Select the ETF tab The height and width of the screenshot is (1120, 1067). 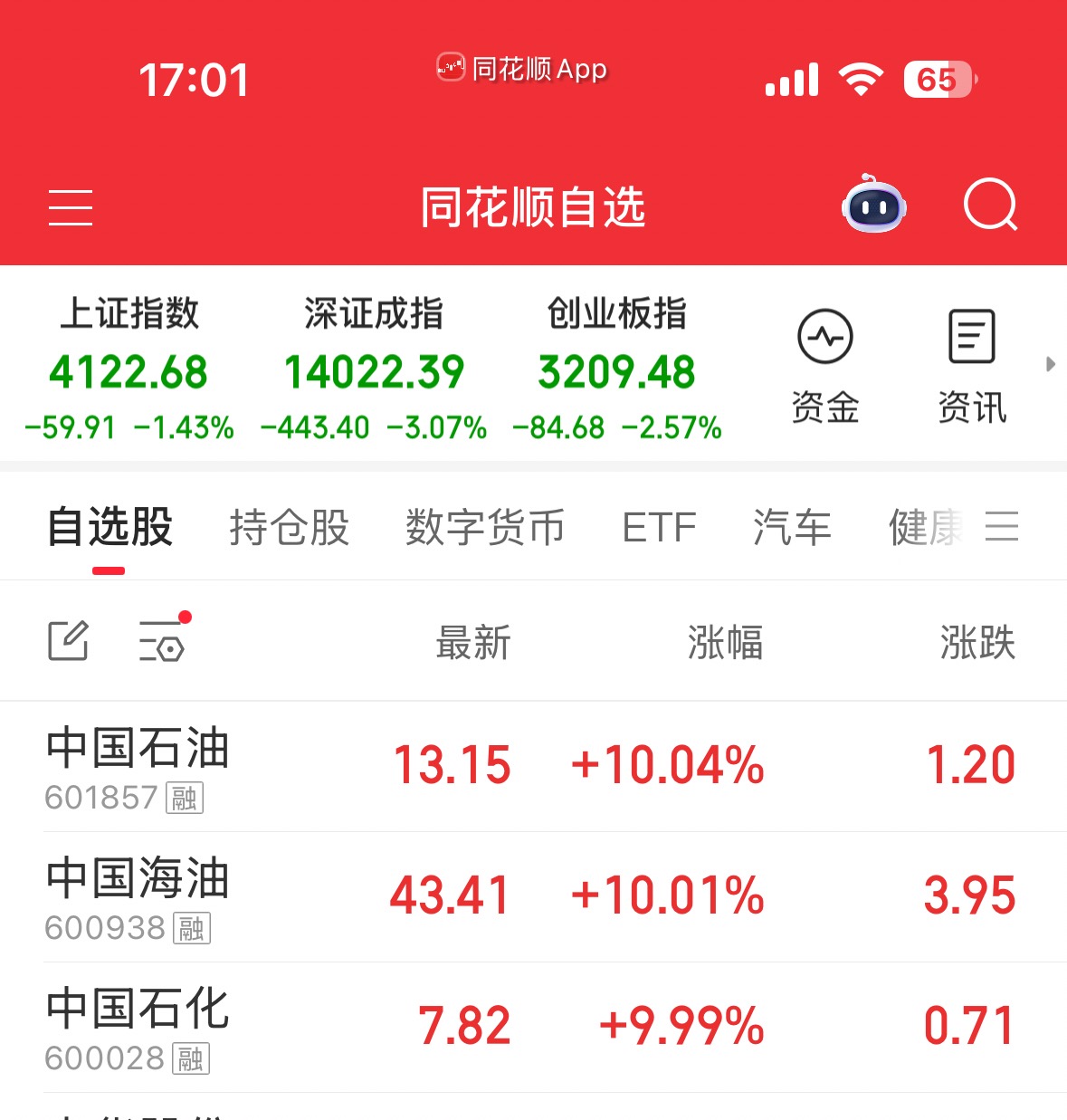[x=659, y=527]
